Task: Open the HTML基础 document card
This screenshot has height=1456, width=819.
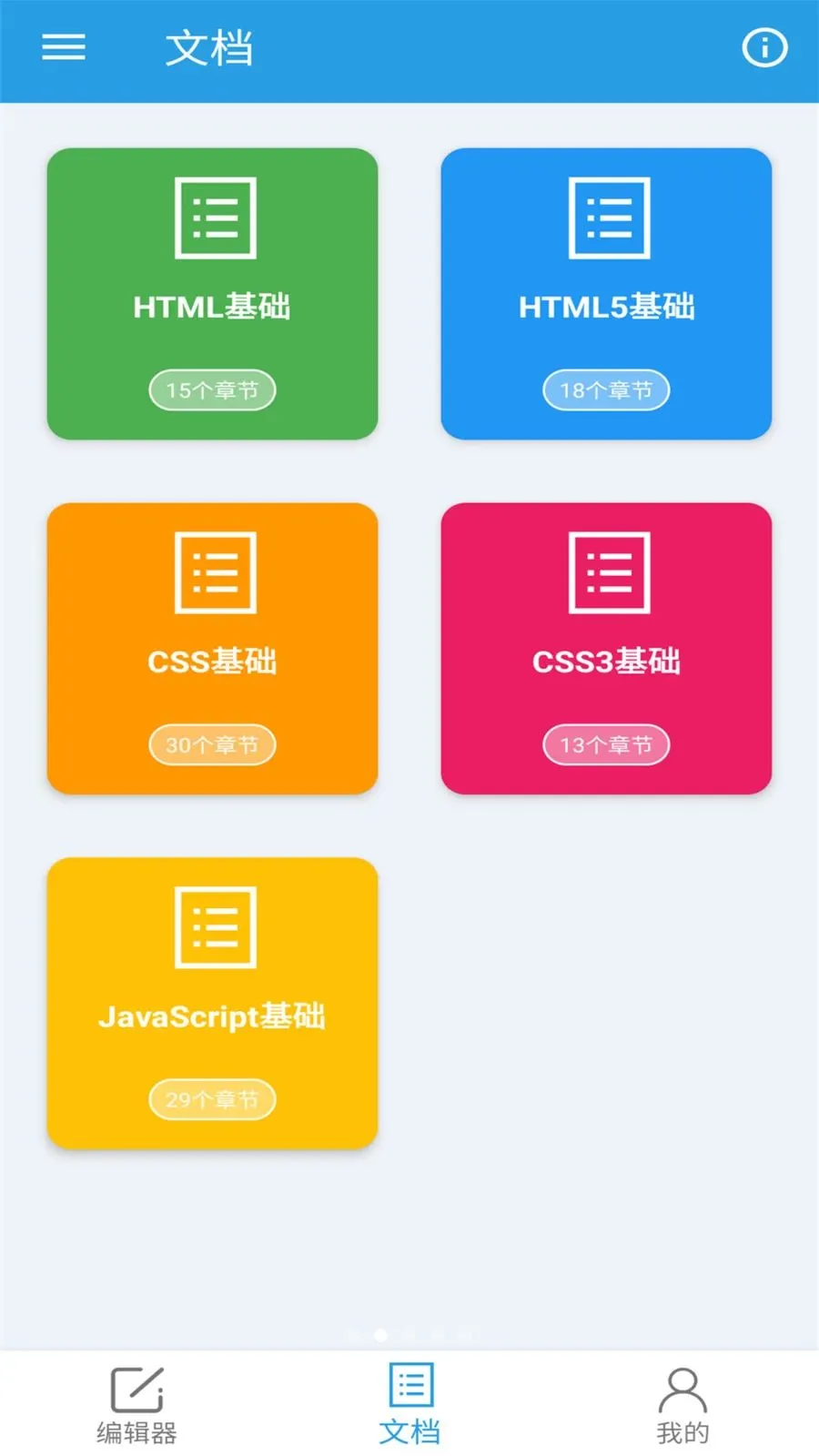Action: (x=212, y=291)
